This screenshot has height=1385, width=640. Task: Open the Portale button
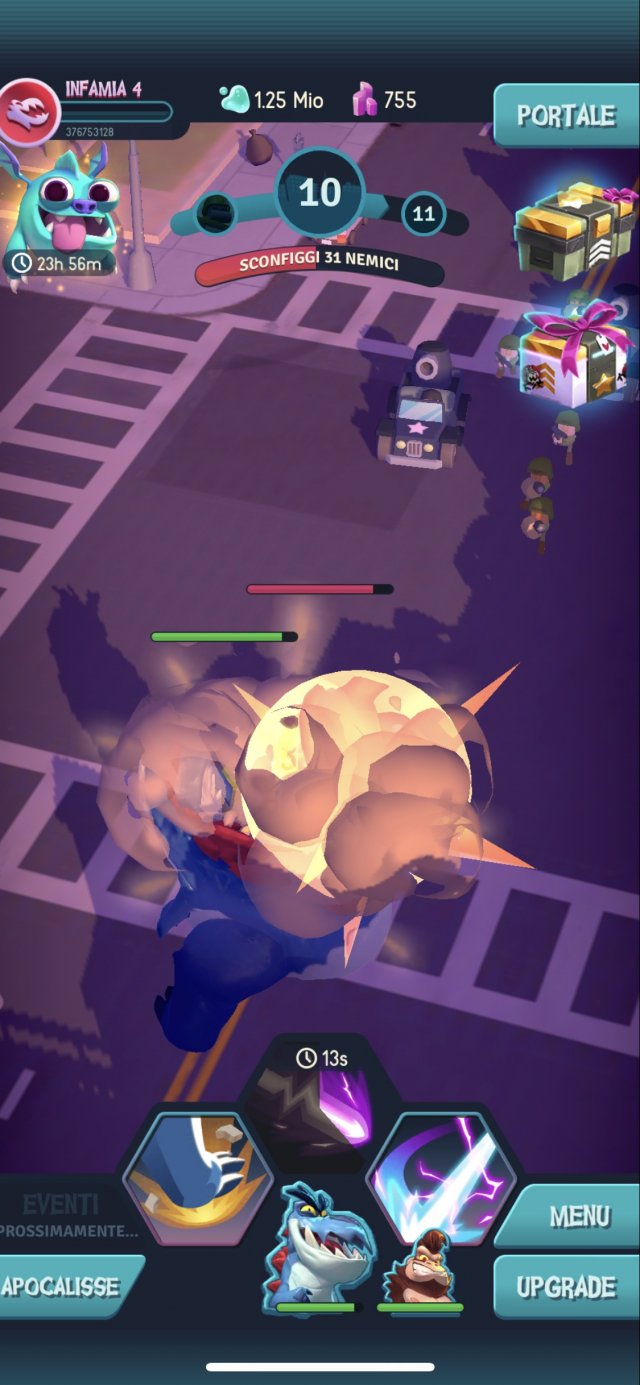[566, 115]
